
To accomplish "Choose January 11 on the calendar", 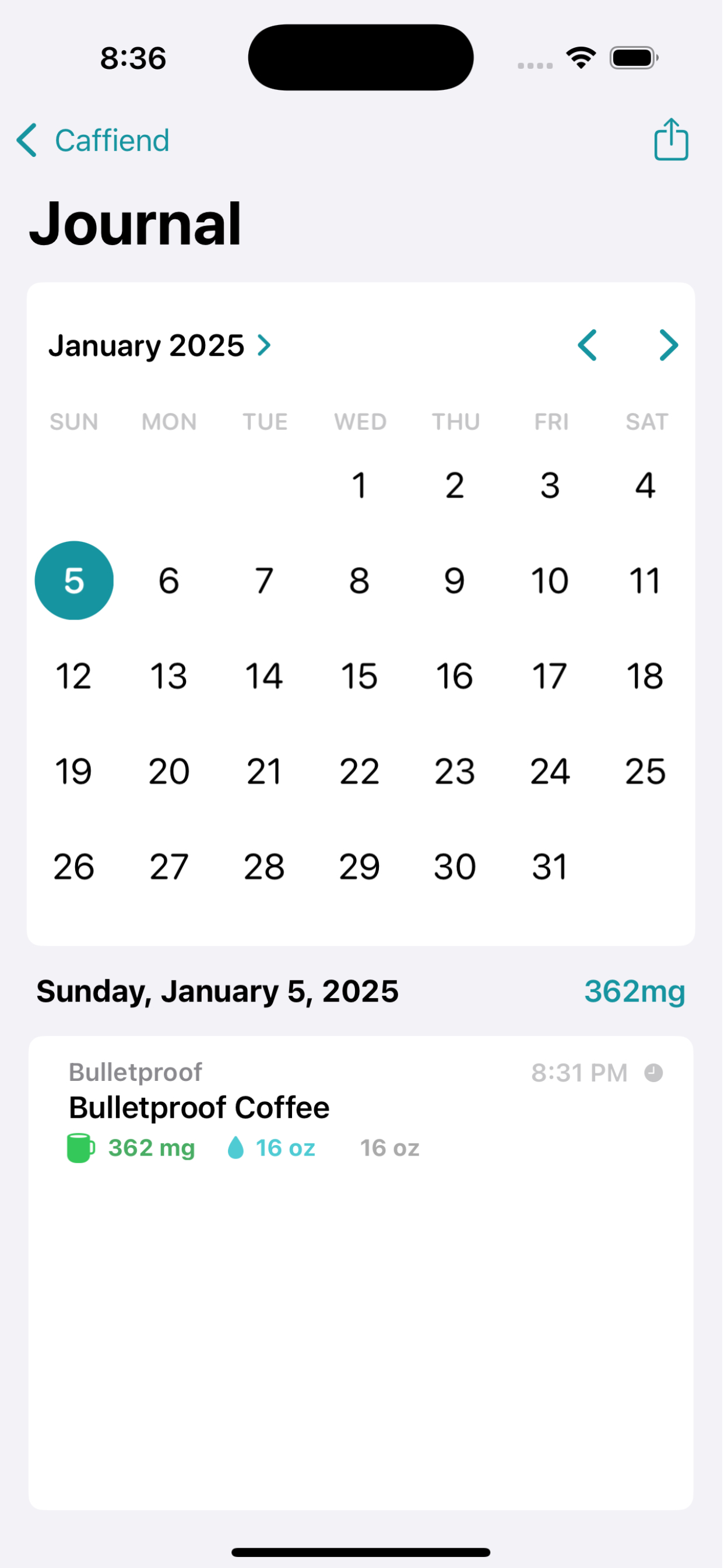I will point(646,582).
